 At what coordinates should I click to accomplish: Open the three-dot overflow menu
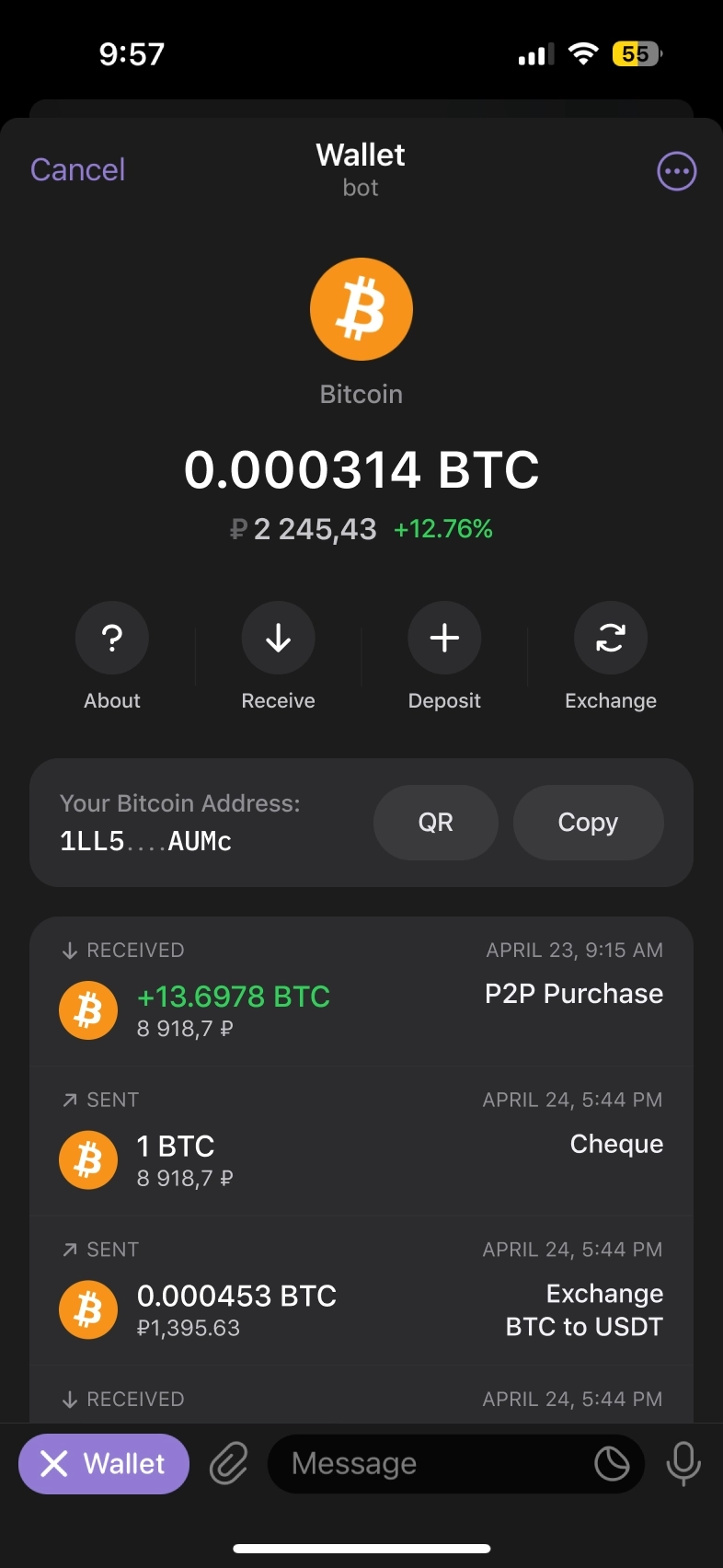tap(676, 171)
